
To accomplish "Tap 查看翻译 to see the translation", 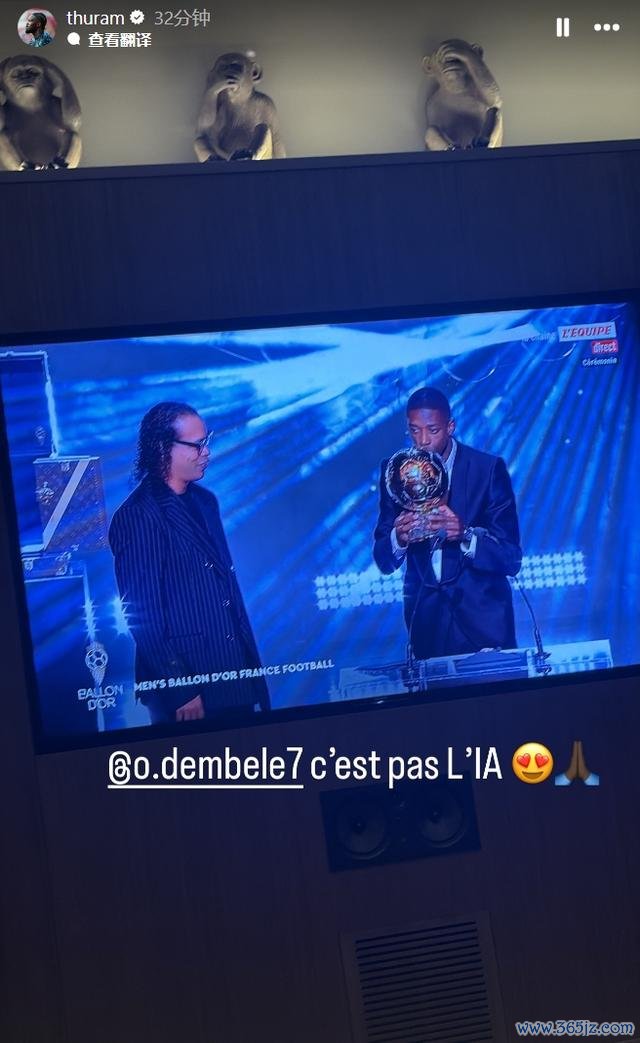I will pyautogui.click(x=118, y=40).
